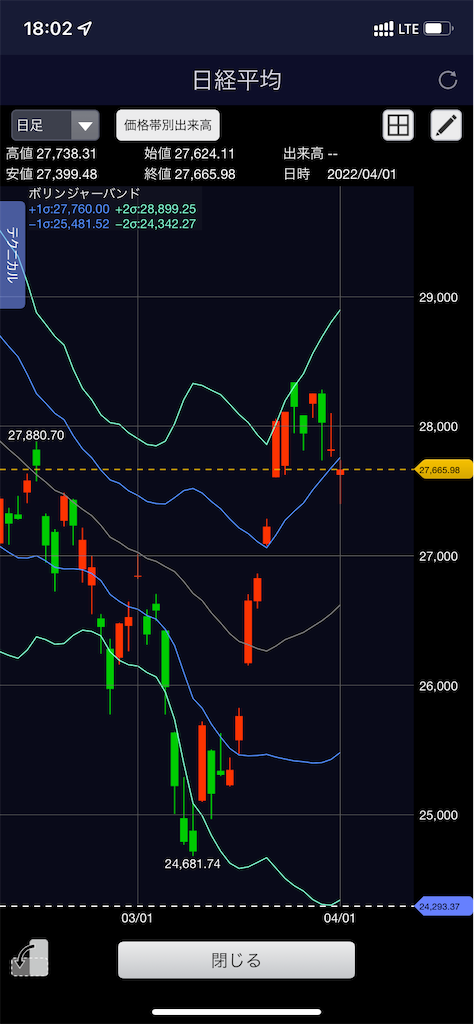Tap the 価格帯別出来高 button
This screenshot has height=1024, width=474.
[x=168, y=125]
